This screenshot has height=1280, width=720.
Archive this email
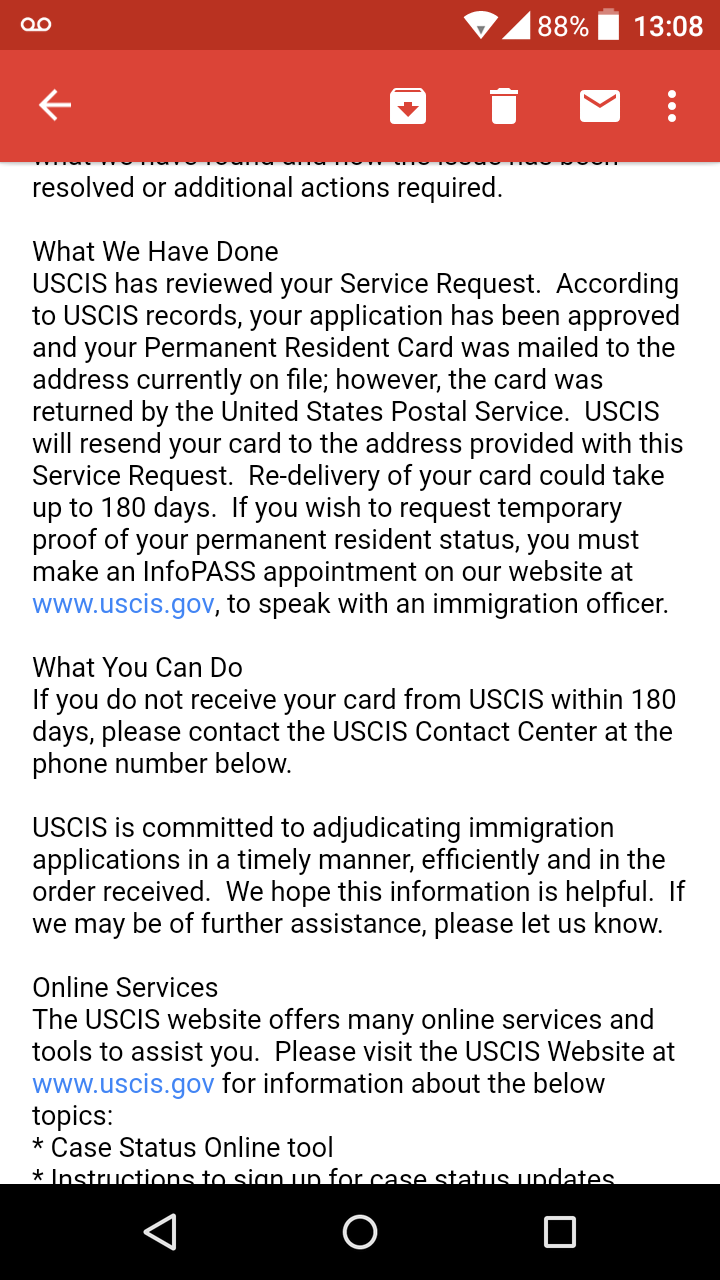click(x=408, y=105)
